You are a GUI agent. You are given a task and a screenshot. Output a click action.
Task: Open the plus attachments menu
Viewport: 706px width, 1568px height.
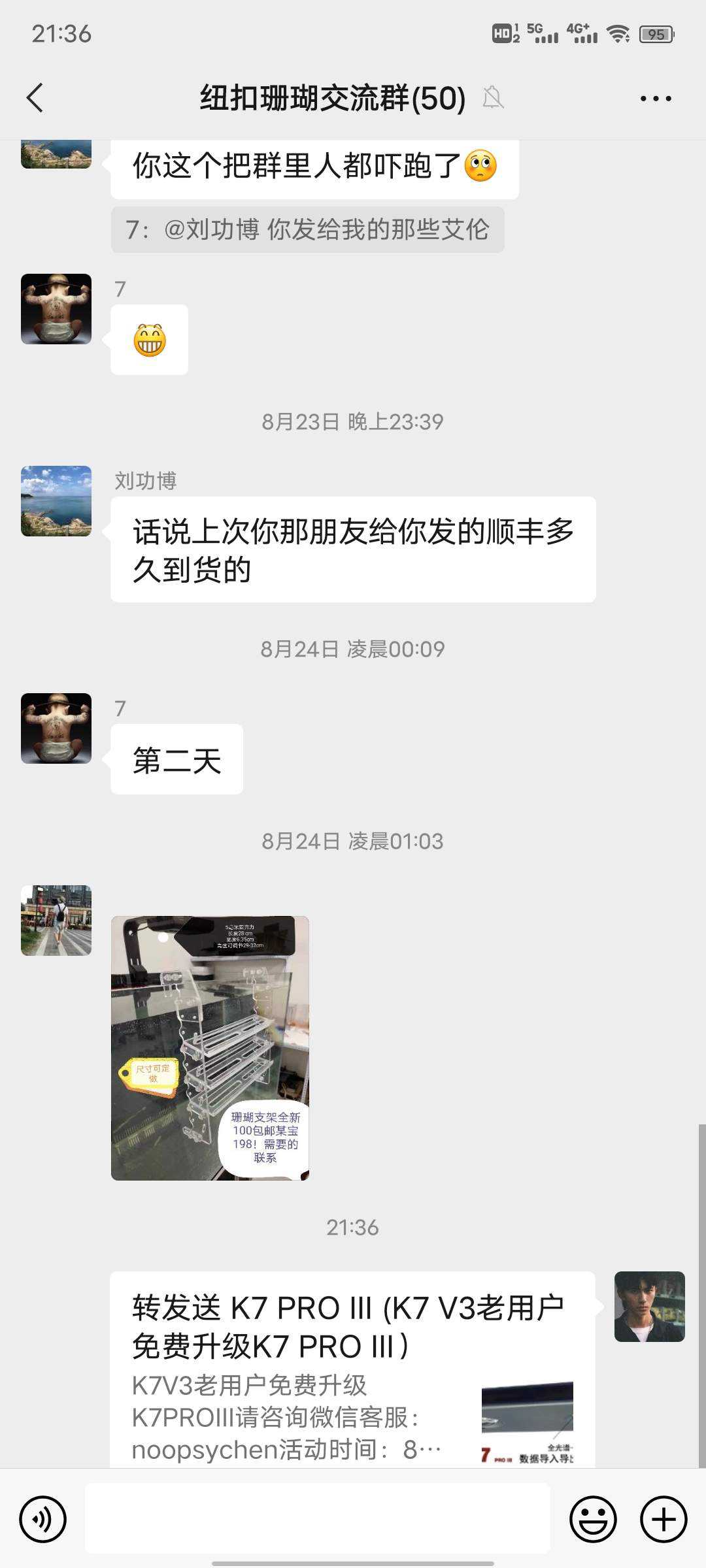point(663,1519)
